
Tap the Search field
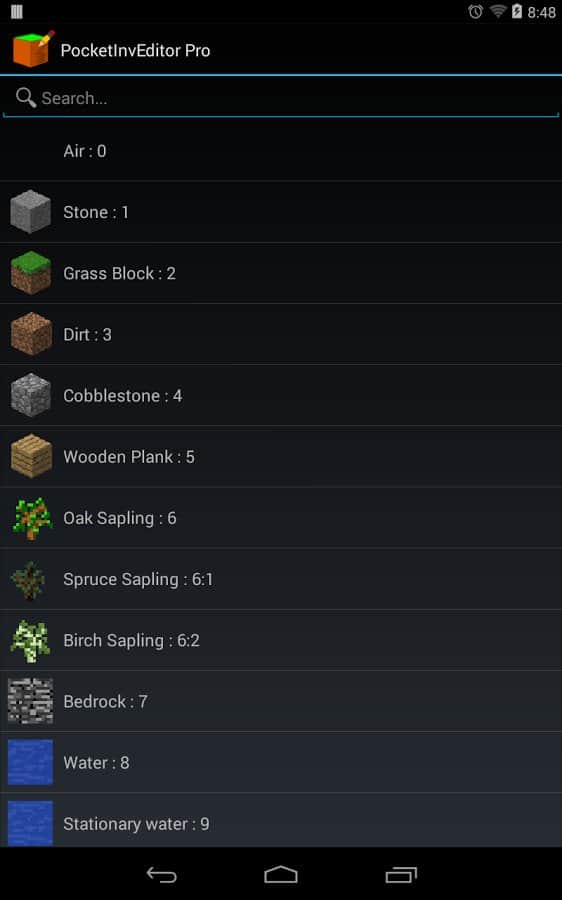281,98
